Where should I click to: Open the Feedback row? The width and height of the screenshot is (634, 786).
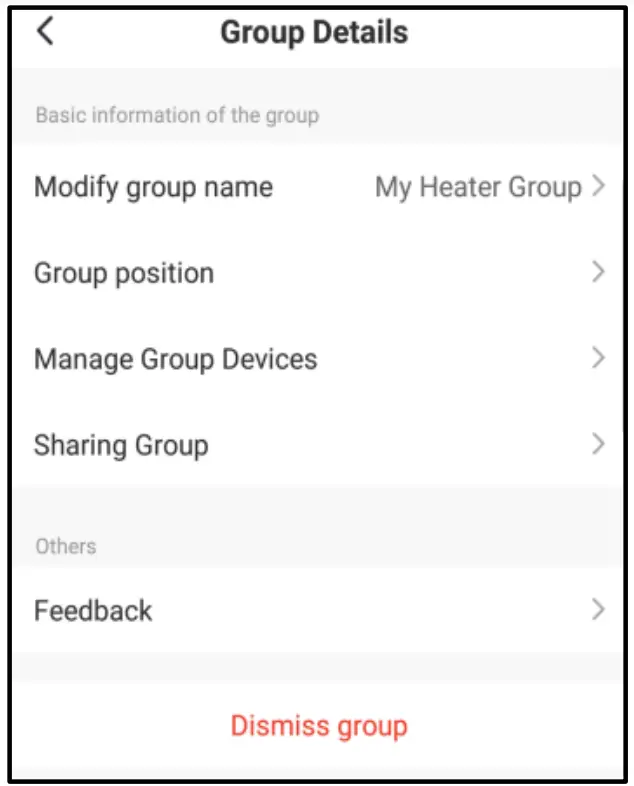click(317, 610)
